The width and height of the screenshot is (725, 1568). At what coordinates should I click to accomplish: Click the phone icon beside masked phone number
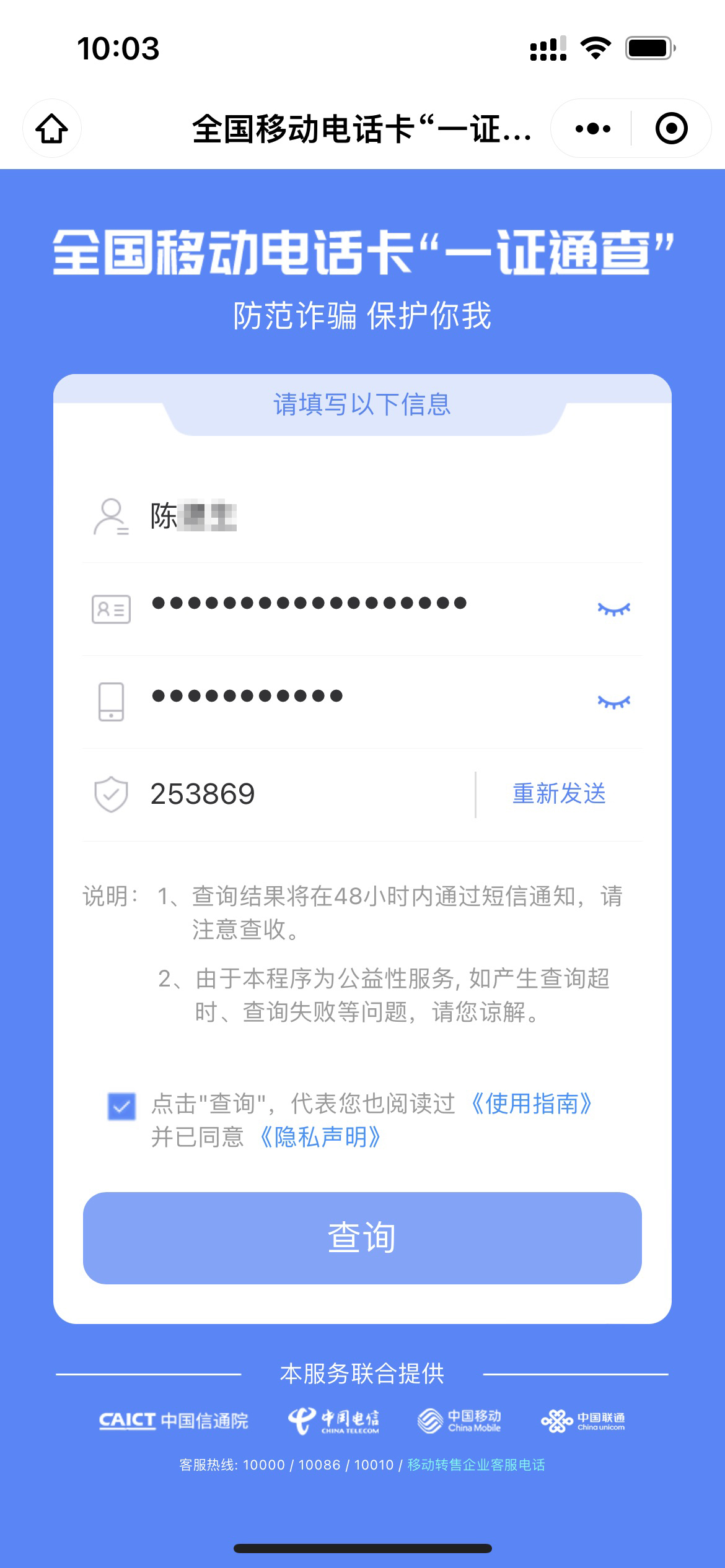pos(112,702)
